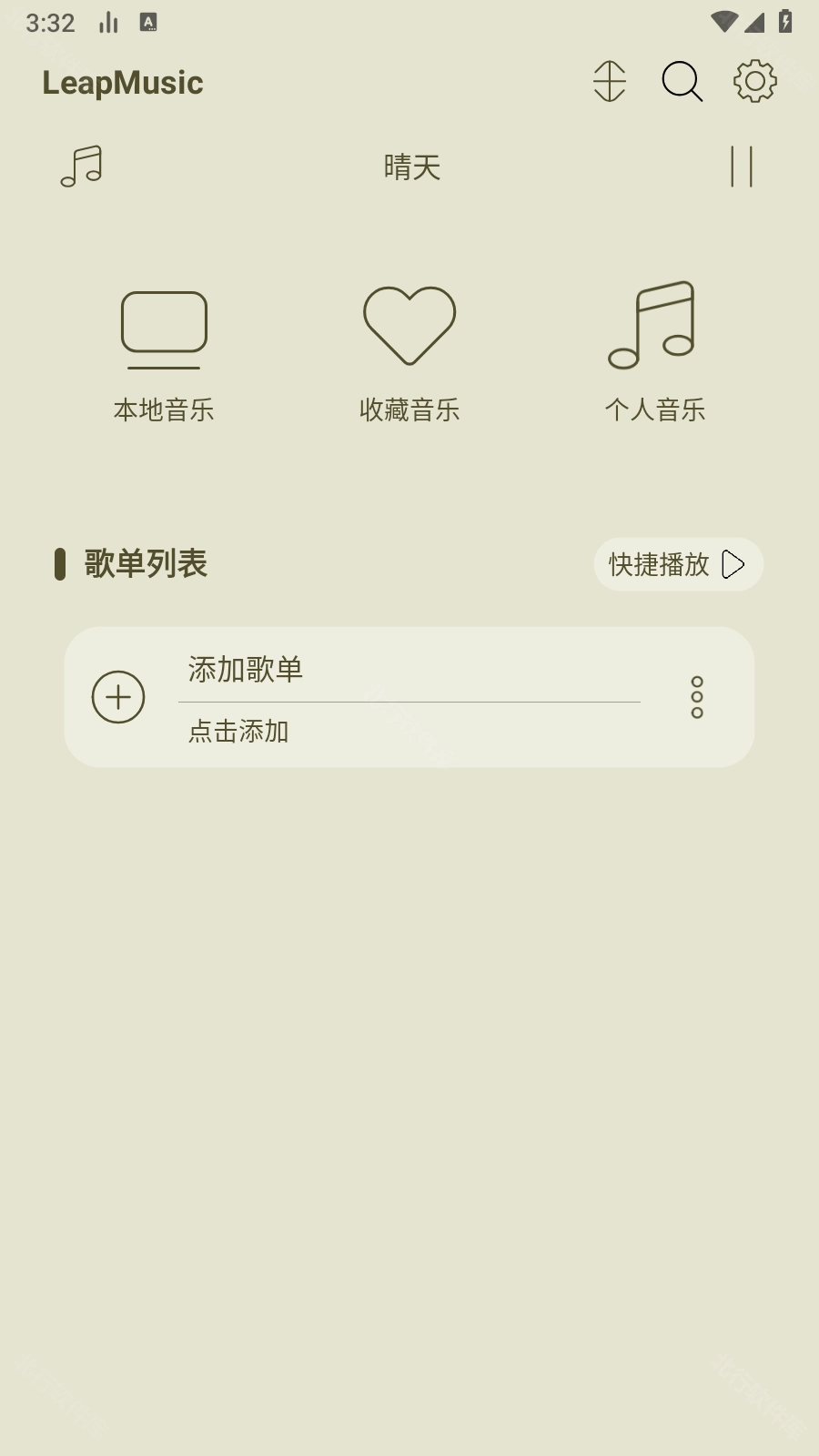Viewport: 819px width, 1456px height.
Task: Pause the playing song 晴天
Action: pyautogui.click(x=742, y=167)
